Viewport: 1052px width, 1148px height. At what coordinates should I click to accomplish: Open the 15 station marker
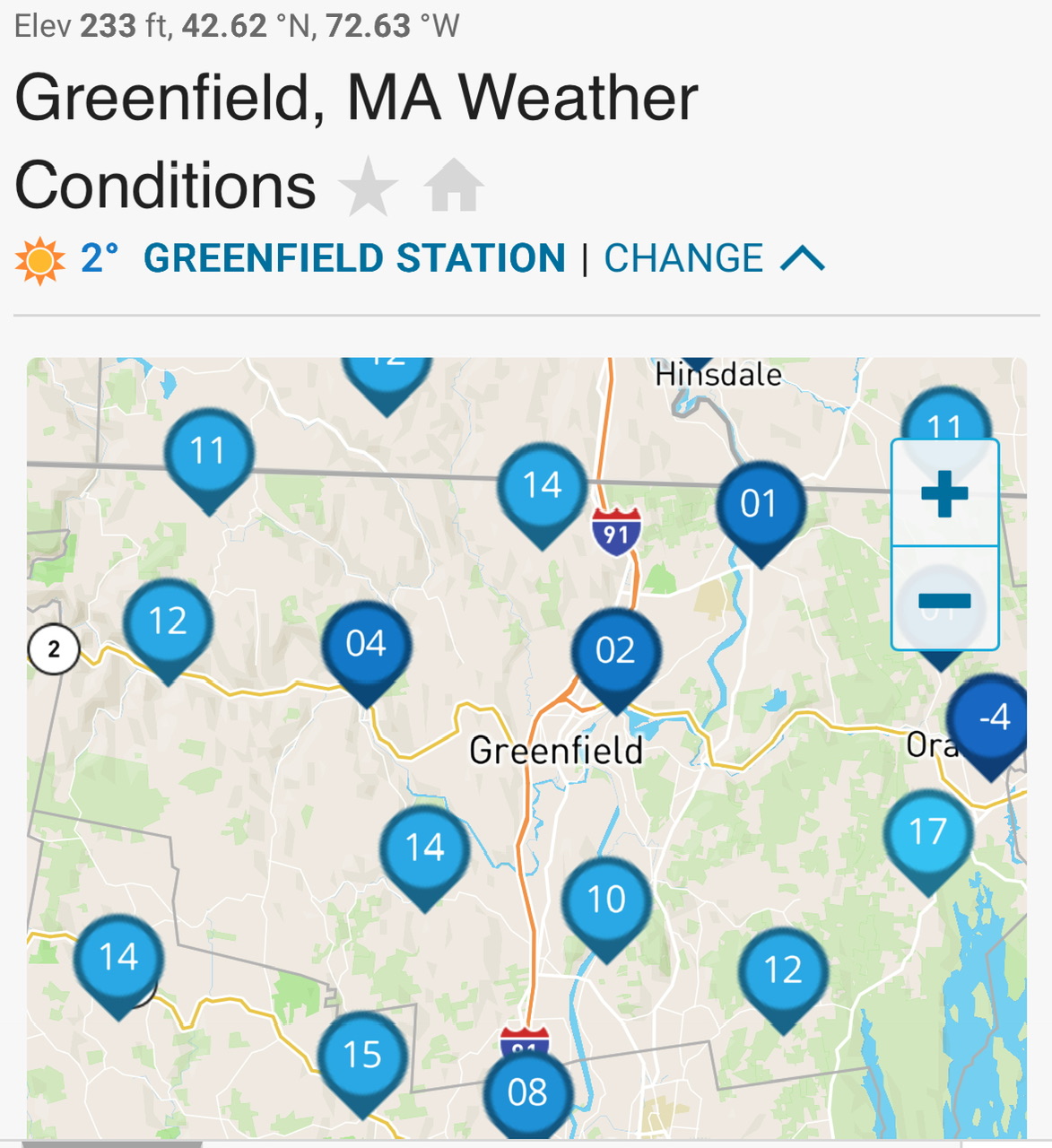(x=362, y=1056)
